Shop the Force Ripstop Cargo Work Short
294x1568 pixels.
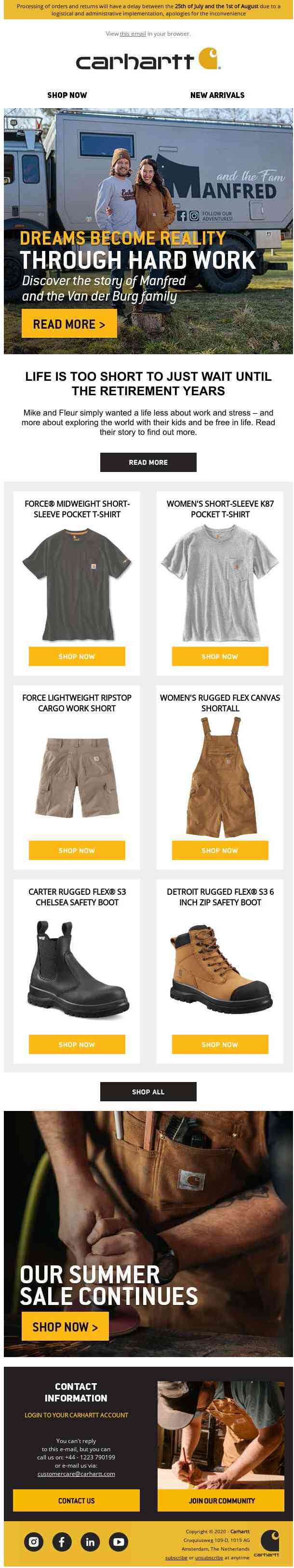(77, 850)
